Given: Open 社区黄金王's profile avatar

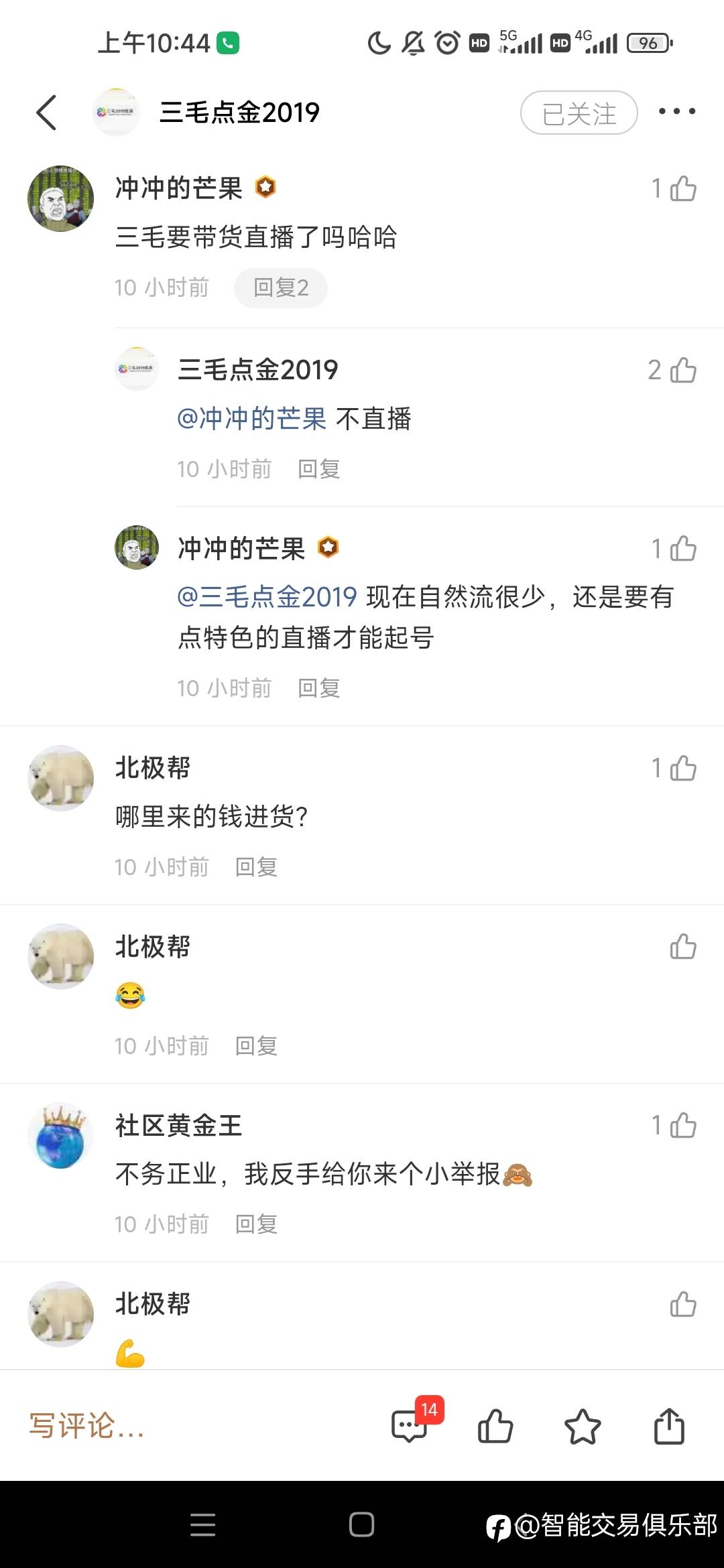Looking at the screenshot, I should 60,1136.
